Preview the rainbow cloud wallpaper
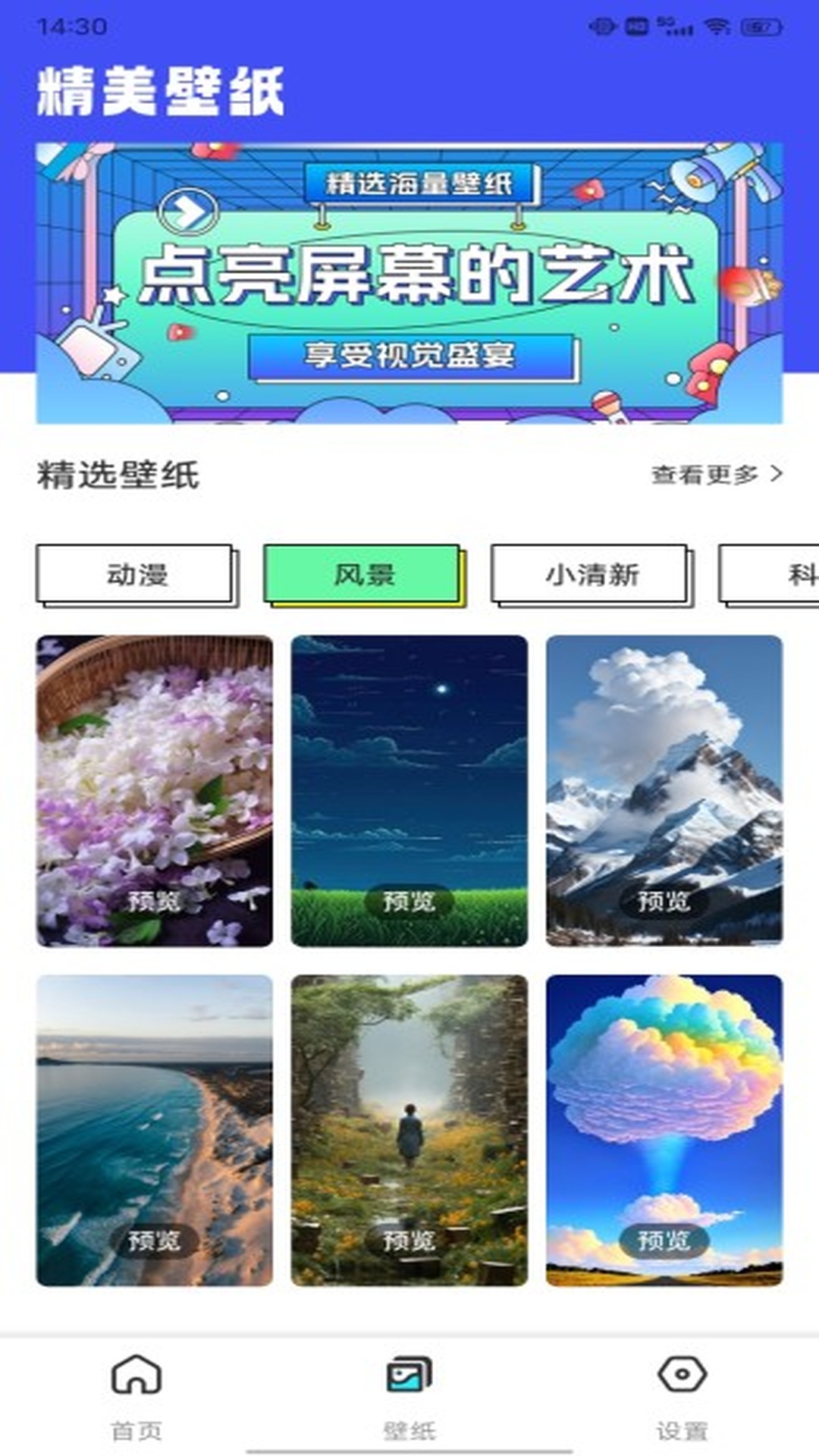The height and width of the screenshot is (1456, 819). 664,1240
